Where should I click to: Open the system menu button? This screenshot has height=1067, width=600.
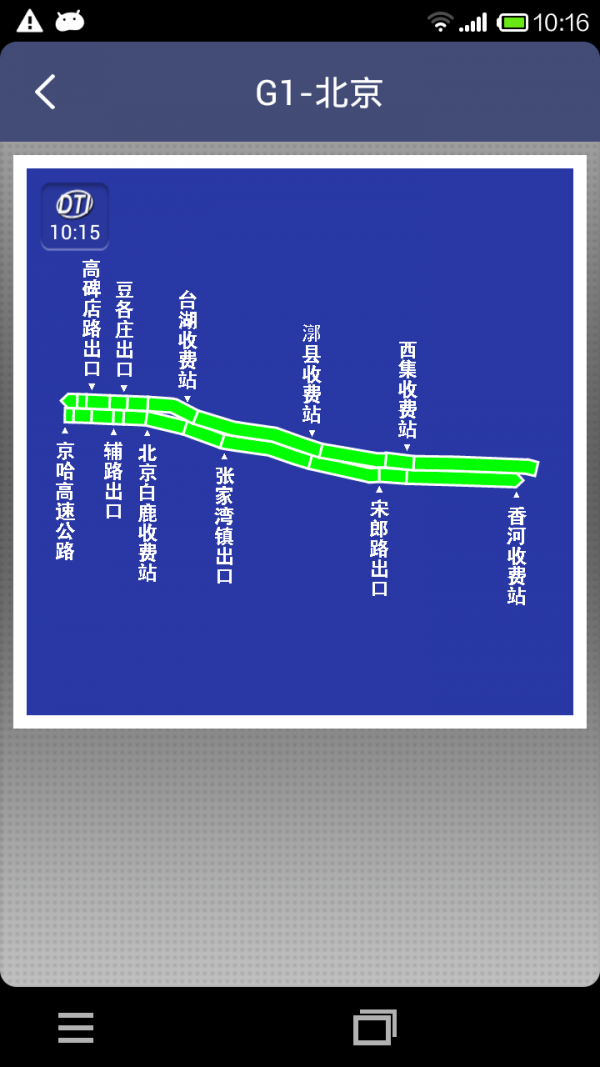pyautogui.click(x=76, y=1027)
